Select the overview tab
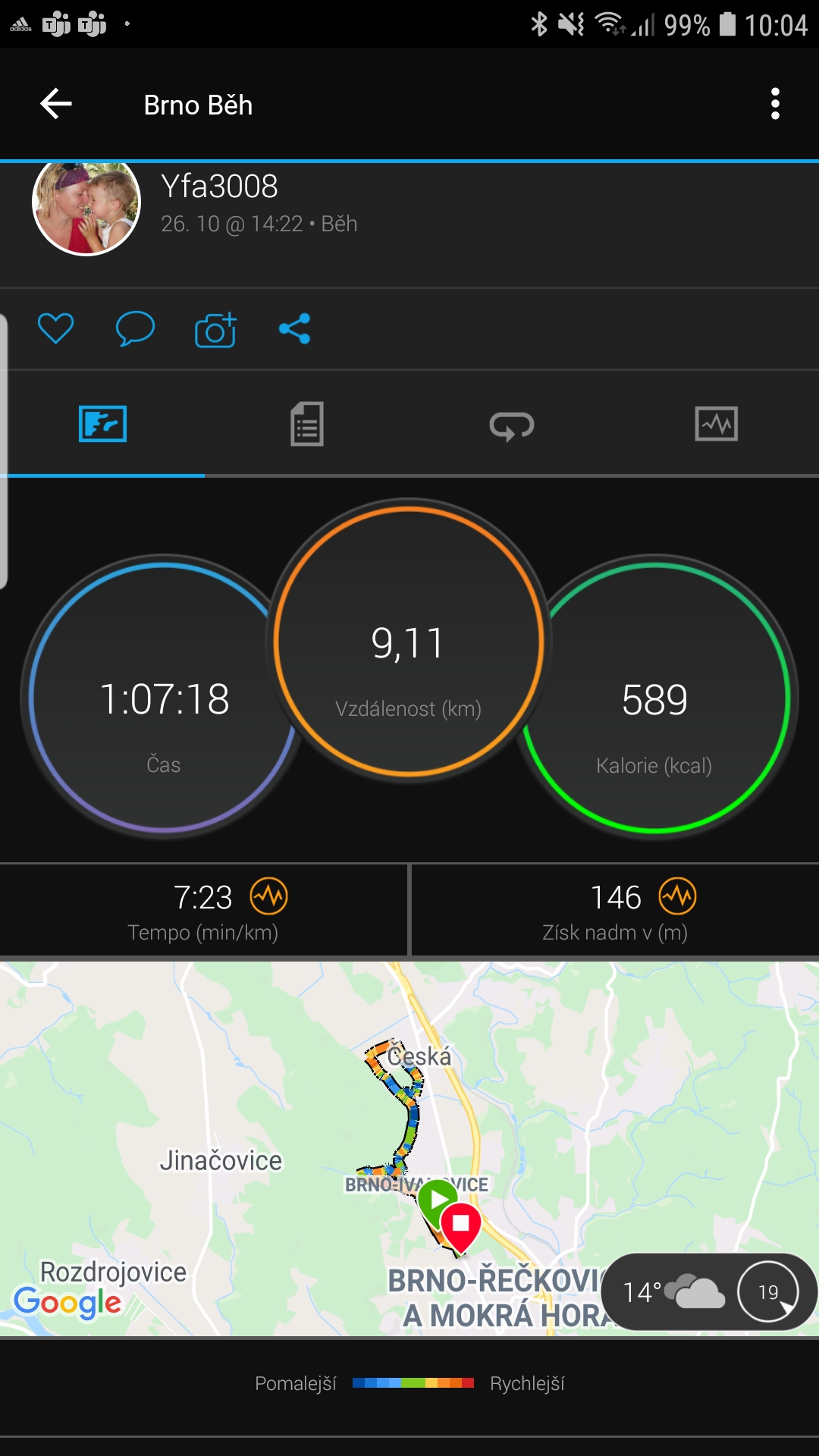 click(102, 424)
